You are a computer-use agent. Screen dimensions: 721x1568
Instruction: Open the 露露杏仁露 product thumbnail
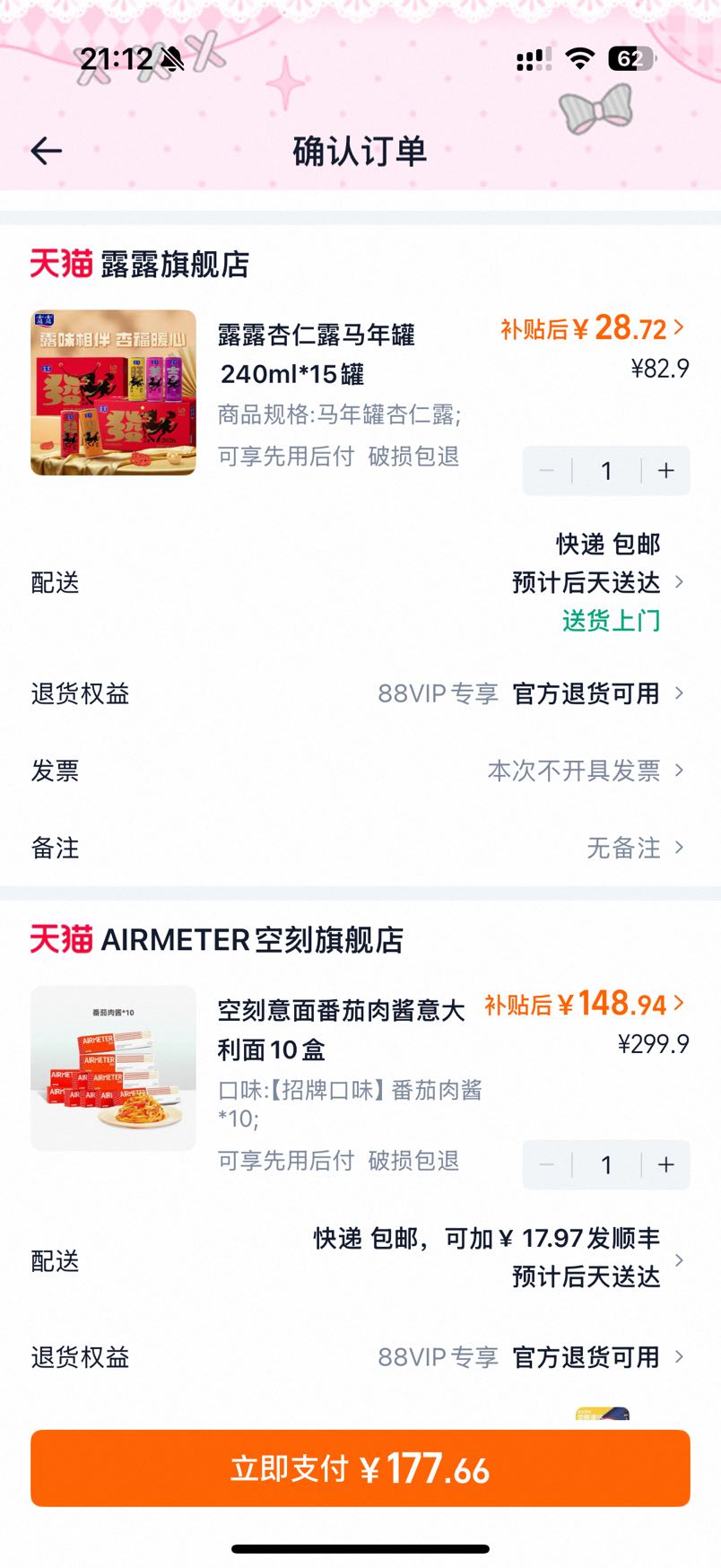[x=113, y=392]
